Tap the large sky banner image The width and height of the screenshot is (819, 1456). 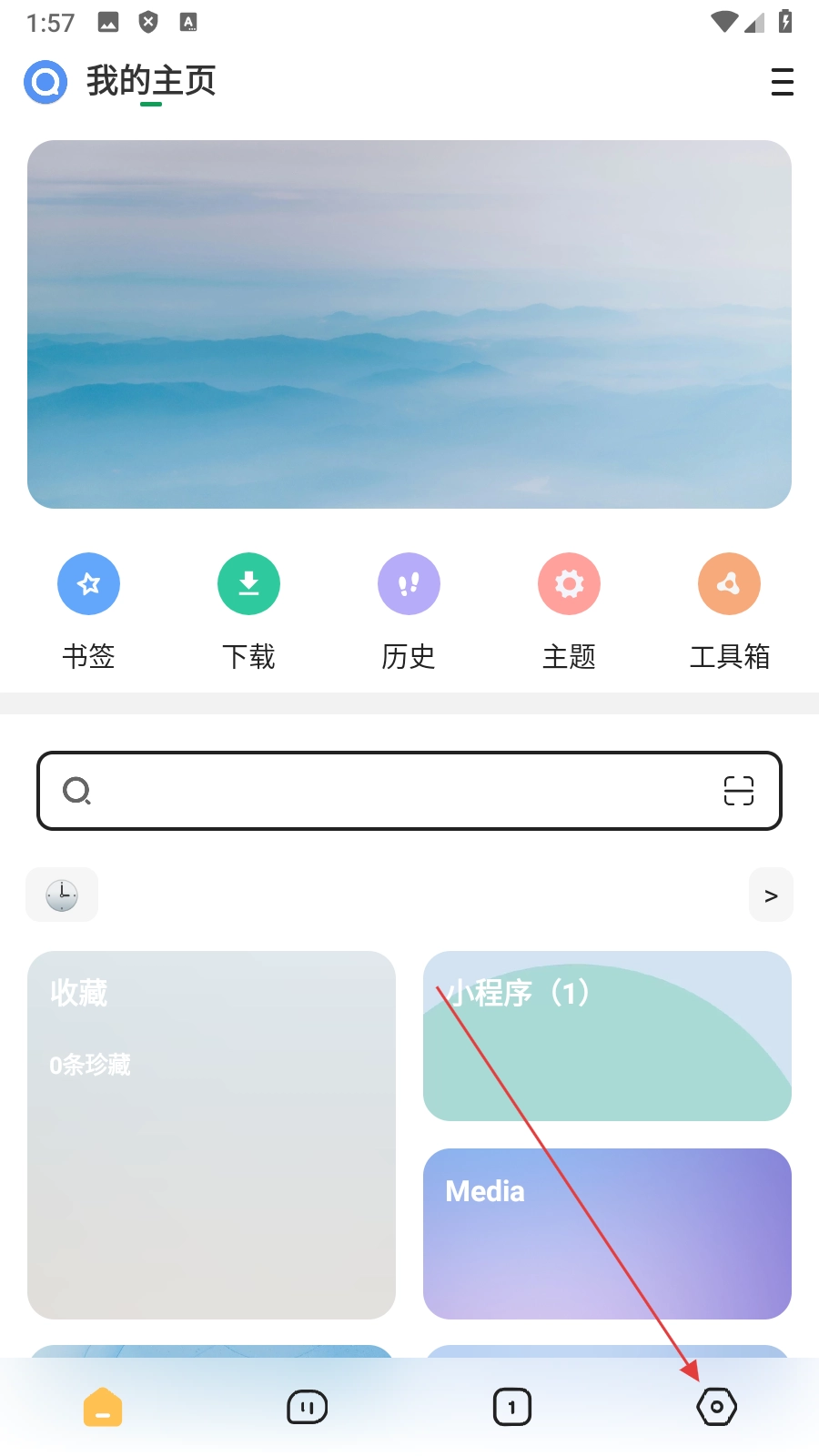click(x=409, y=324)
